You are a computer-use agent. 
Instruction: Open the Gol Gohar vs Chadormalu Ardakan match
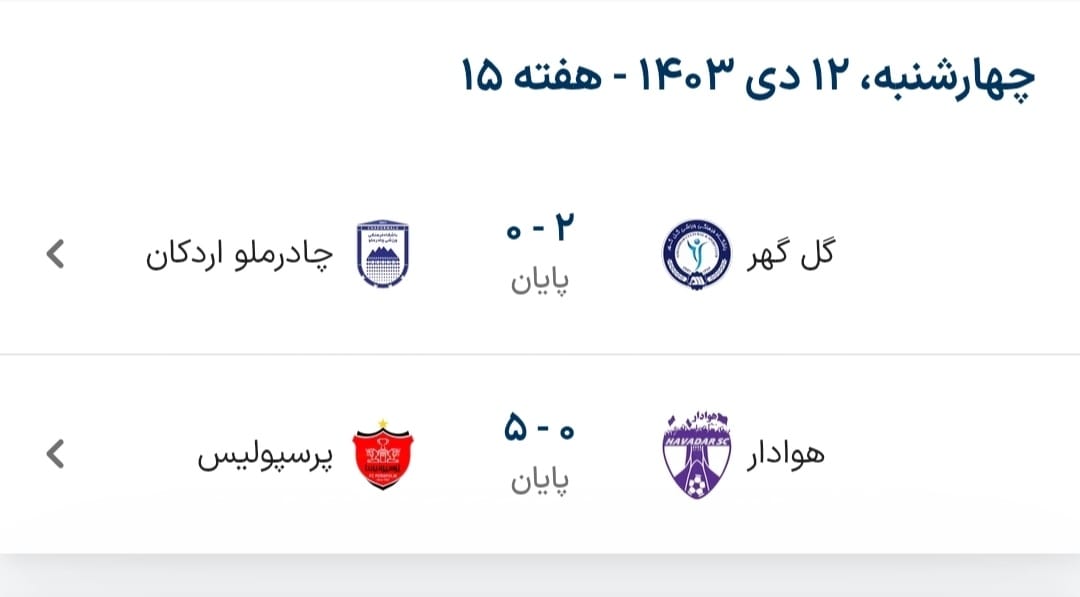pos(540,254)
